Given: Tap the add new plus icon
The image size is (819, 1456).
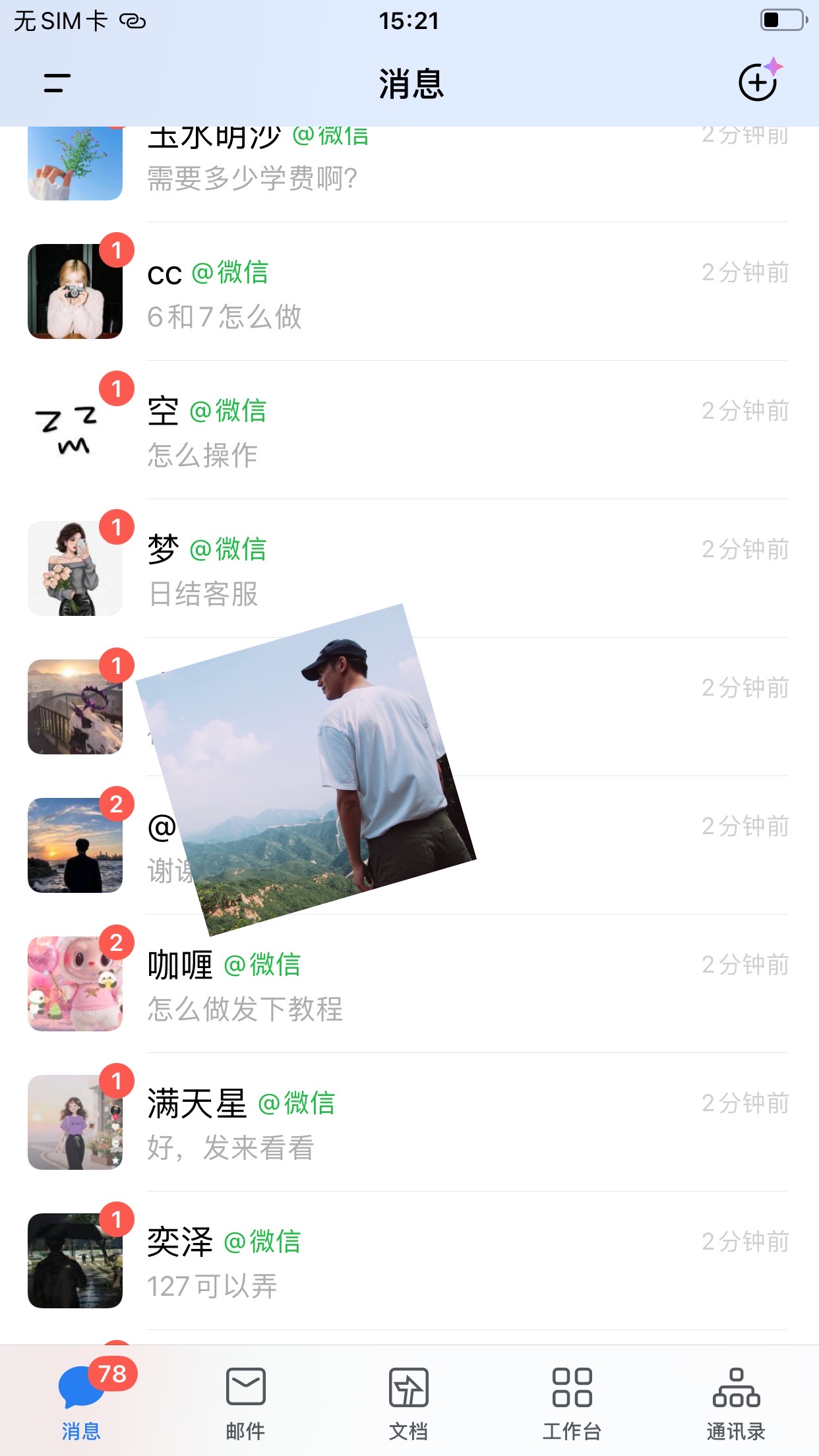Looking at the screenshot, I should (758, 82).
